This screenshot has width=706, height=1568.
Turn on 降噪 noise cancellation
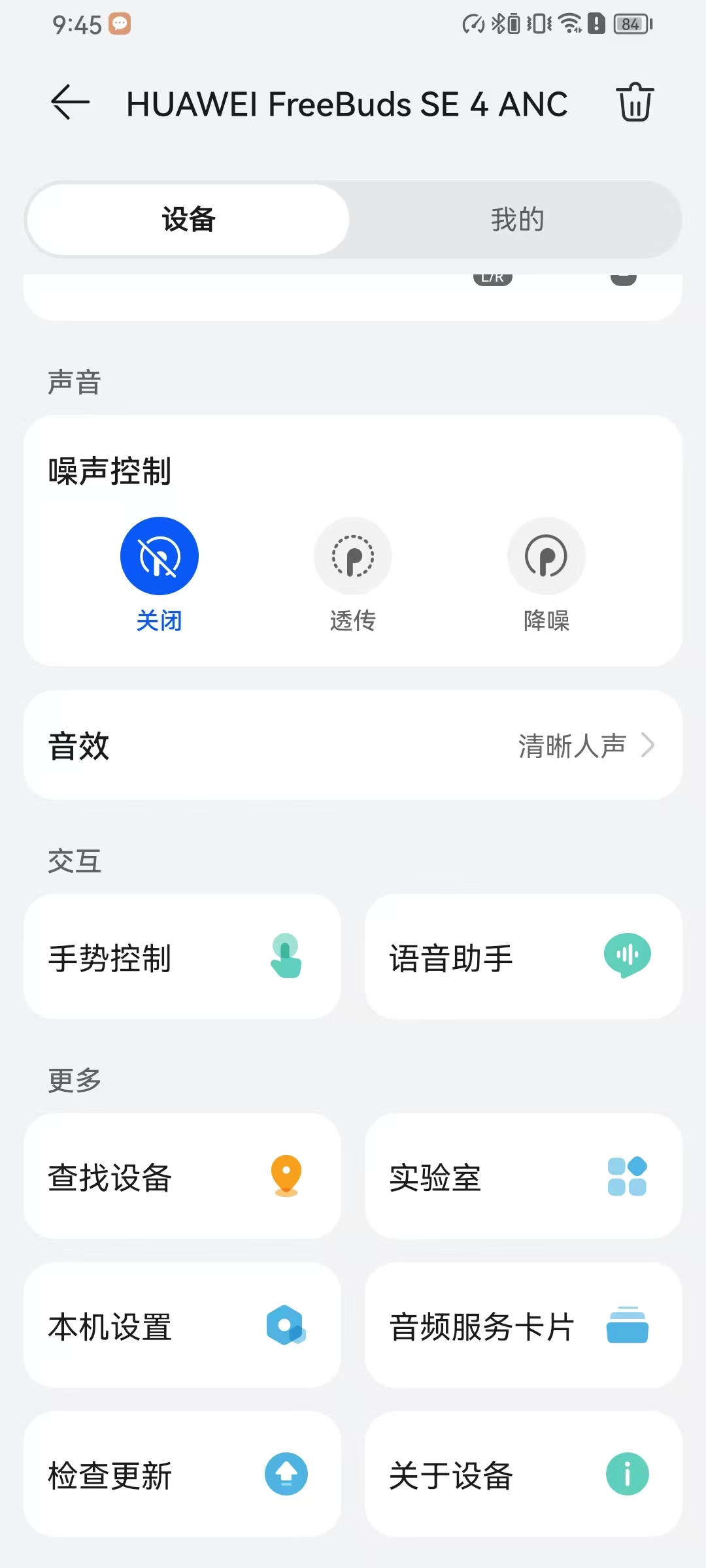546,557
